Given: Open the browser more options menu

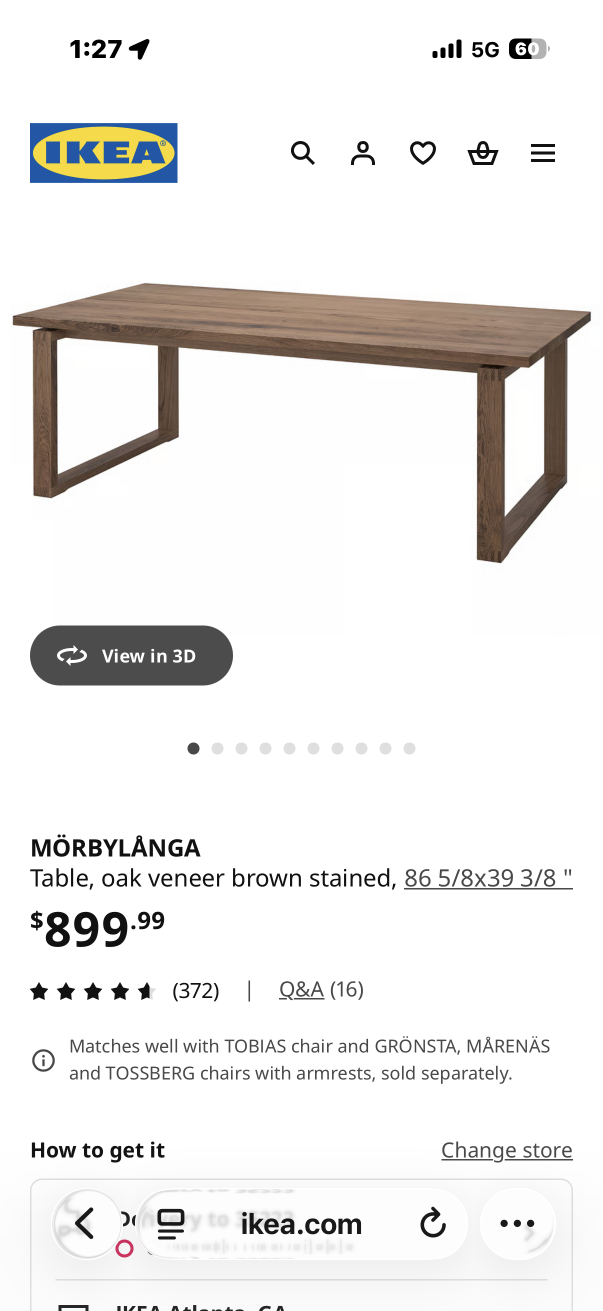Looking at the screenshot, I should click(x=517, y=1223).
